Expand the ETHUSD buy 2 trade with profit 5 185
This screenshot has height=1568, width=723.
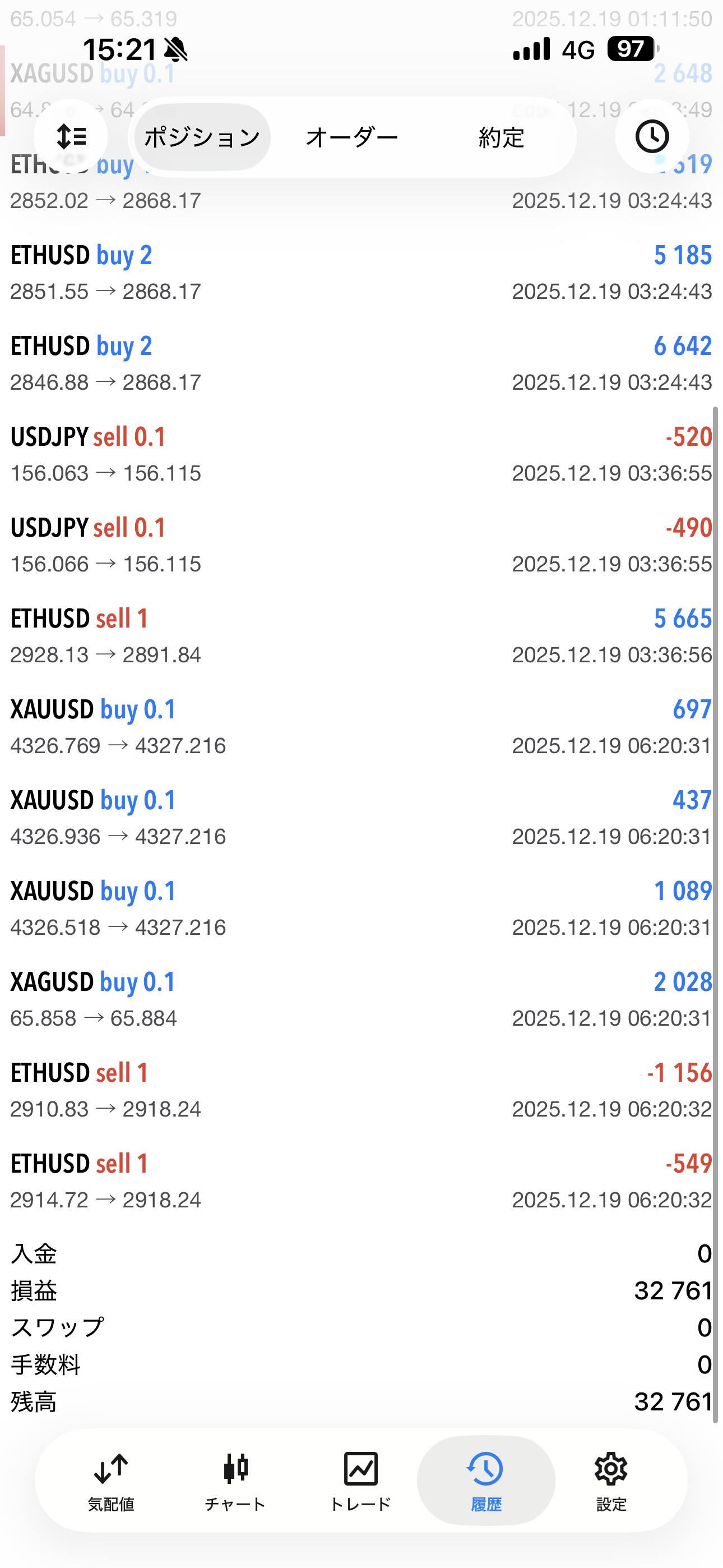click(361, 273)
